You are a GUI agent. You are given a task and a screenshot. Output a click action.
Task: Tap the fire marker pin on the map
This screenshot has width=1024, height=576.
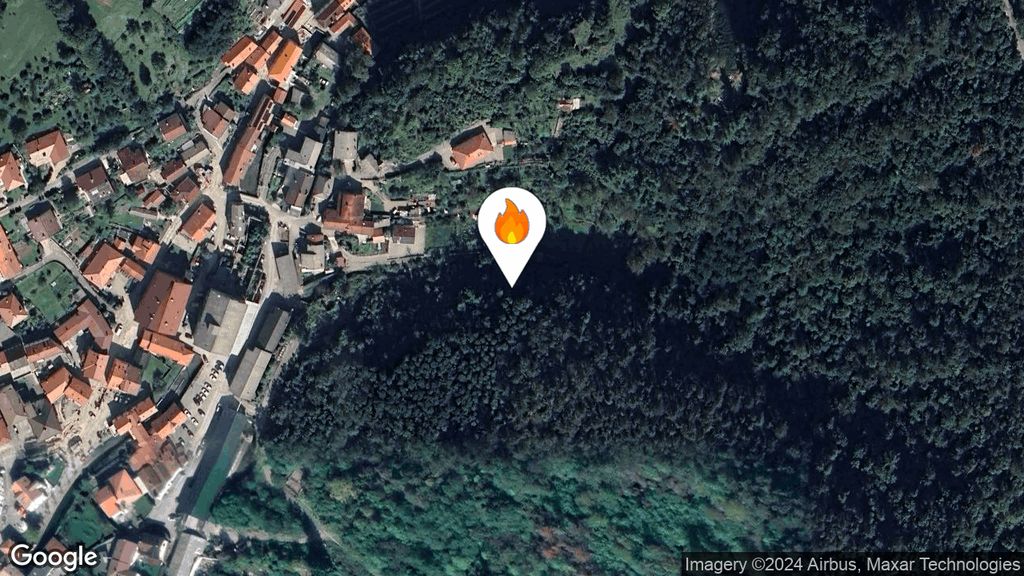511,225
